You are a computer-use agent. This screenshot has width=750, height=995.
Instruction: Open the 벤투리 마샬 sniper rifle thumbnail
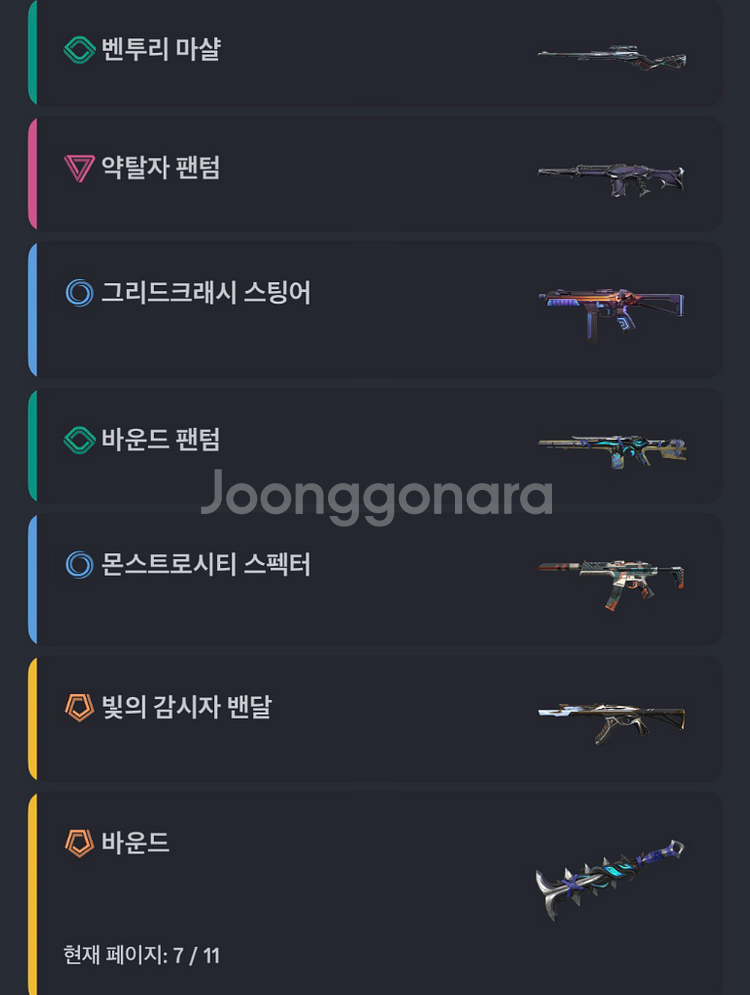coord(613,57)
